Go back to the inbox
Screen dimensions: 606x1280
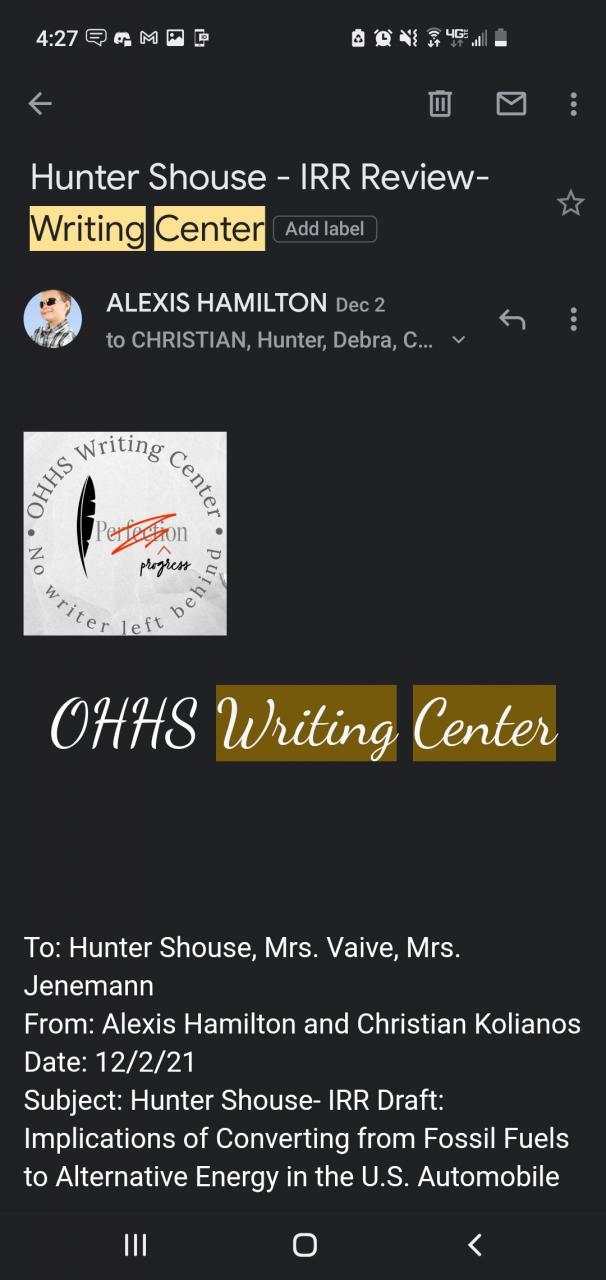click(x=40, y=103)
